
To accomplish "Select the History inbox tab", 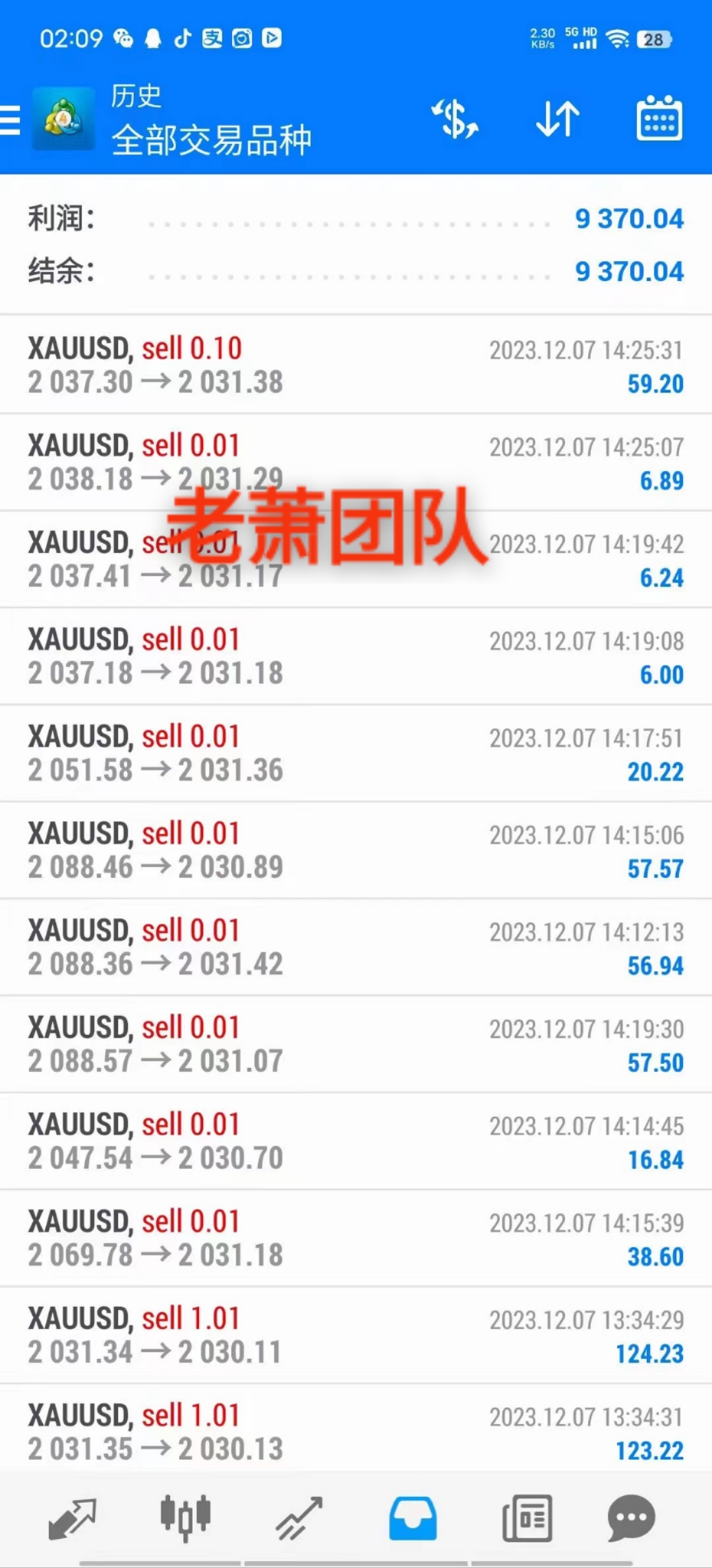I will 413,1518.
